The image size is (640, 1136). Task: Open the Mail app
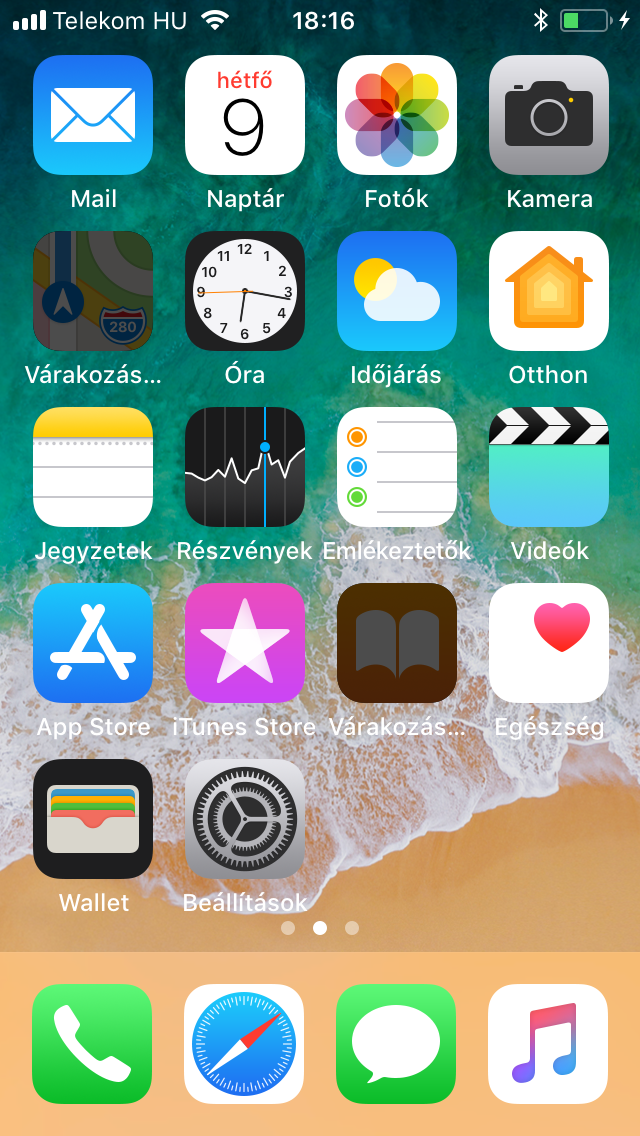pyautogui.click(x=93, y=115)
